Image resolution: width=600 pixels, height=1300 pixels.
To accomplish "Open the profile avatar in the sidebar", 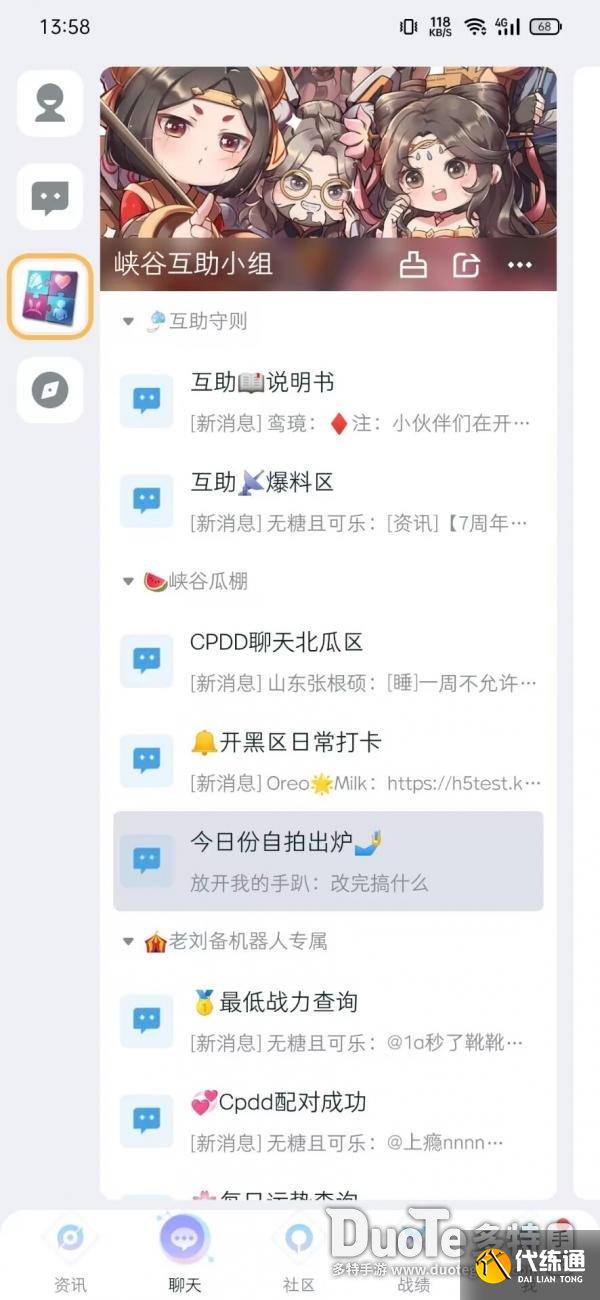I will pyautogui.click(x=50, y=103).
